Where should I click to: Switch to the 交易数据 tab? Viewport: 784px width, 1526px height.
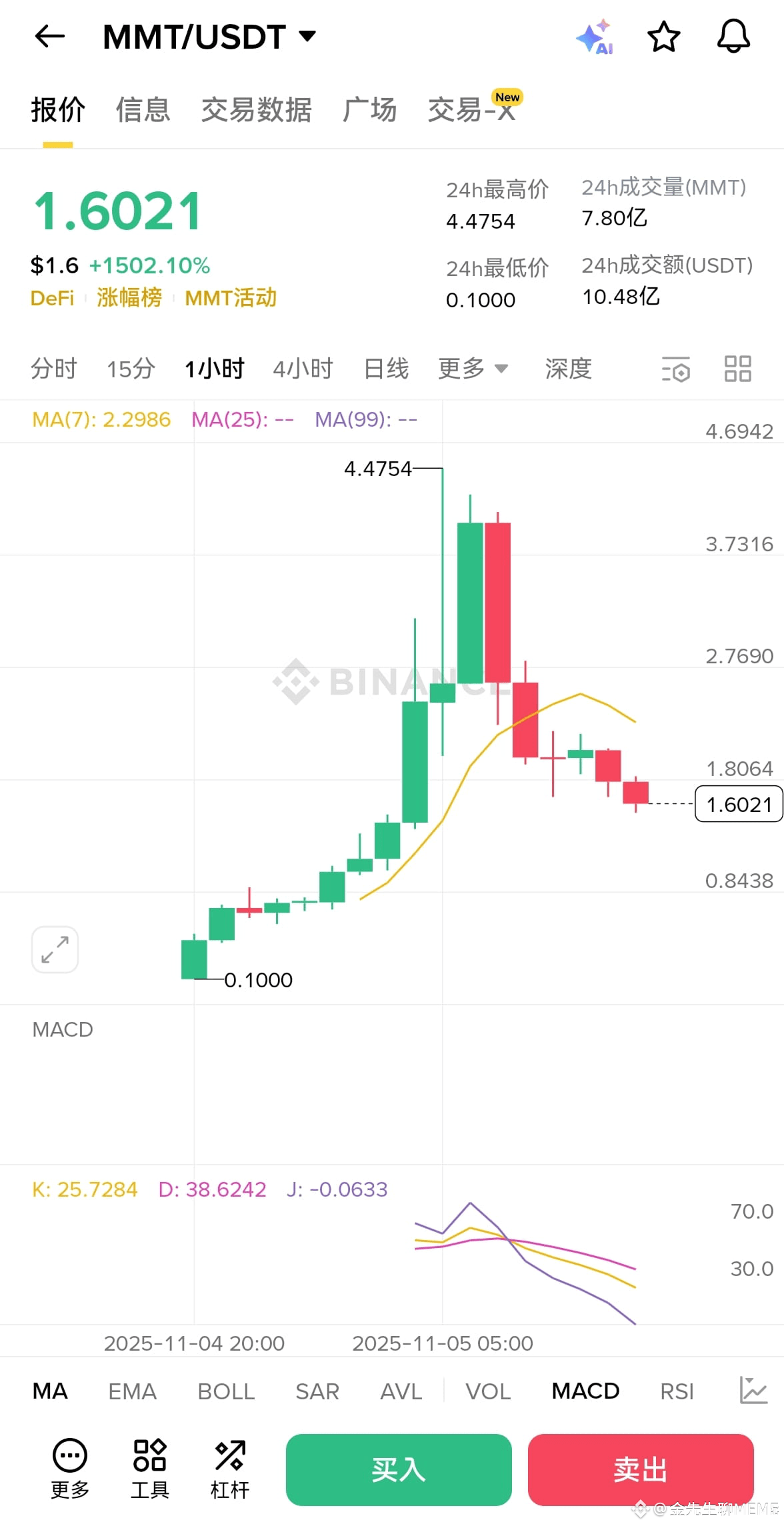(257, 110)
